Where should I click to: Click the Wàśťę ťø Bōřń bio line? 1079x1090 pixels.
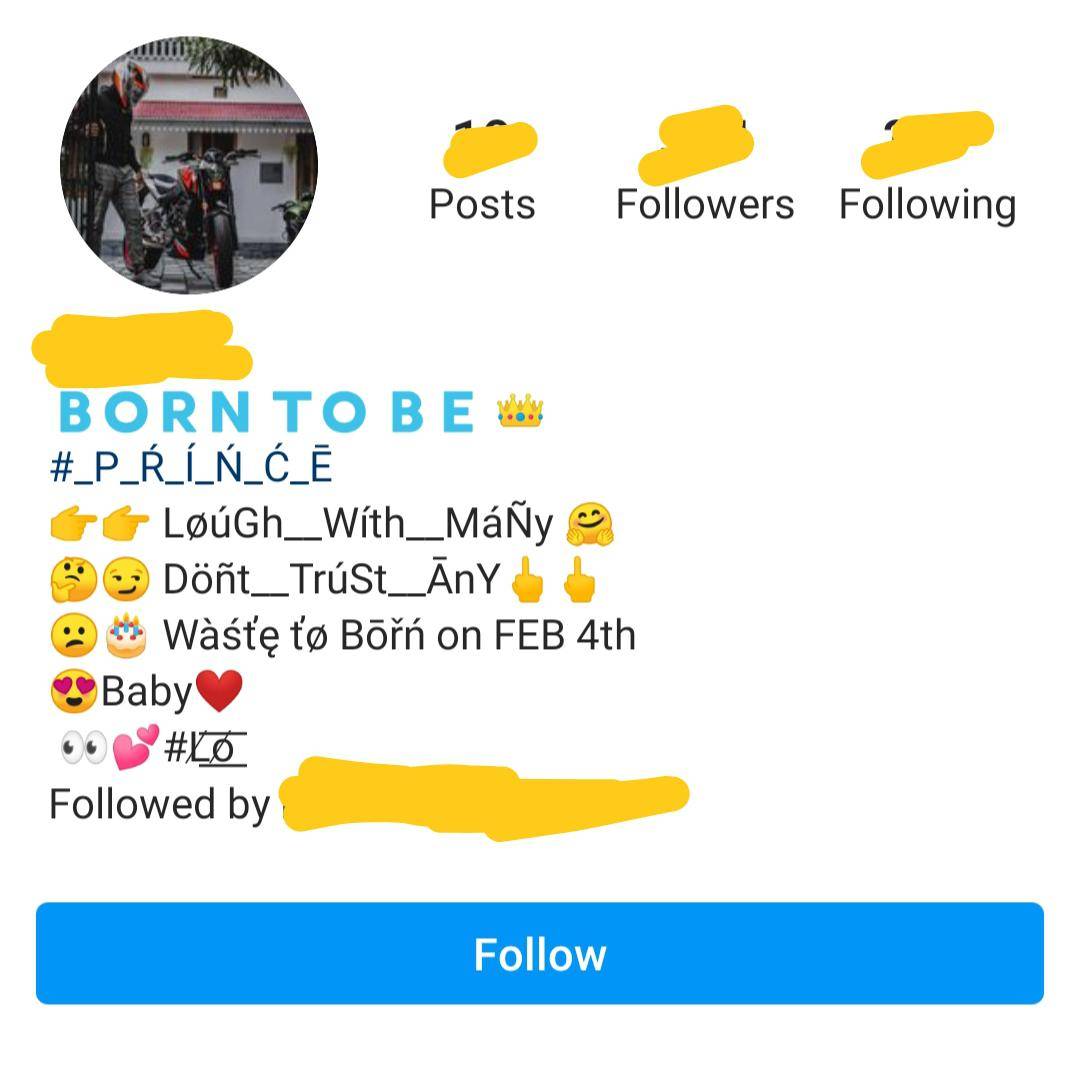400,635
